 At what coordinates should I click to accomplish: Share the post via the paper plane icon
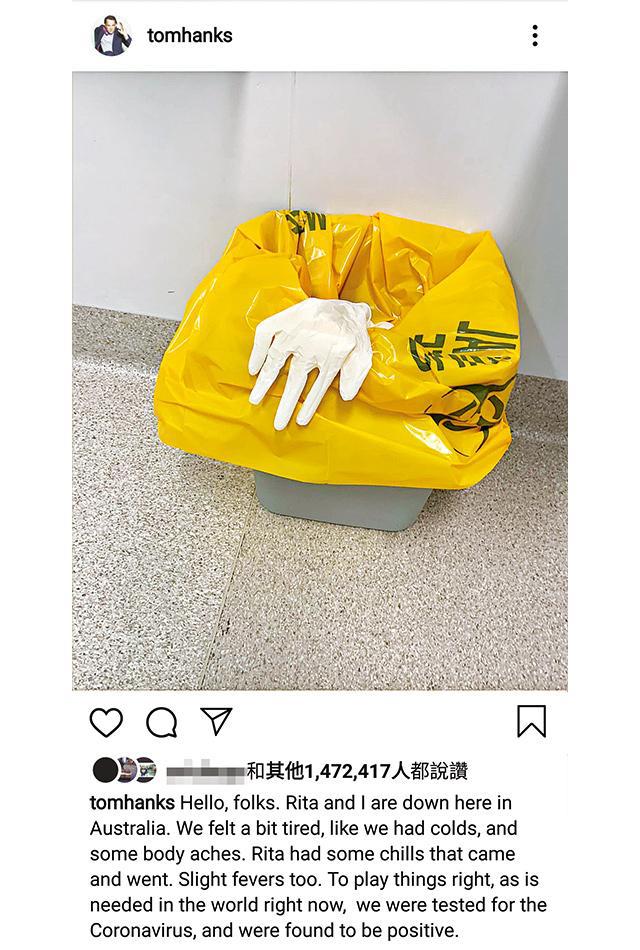click(216, 721)
